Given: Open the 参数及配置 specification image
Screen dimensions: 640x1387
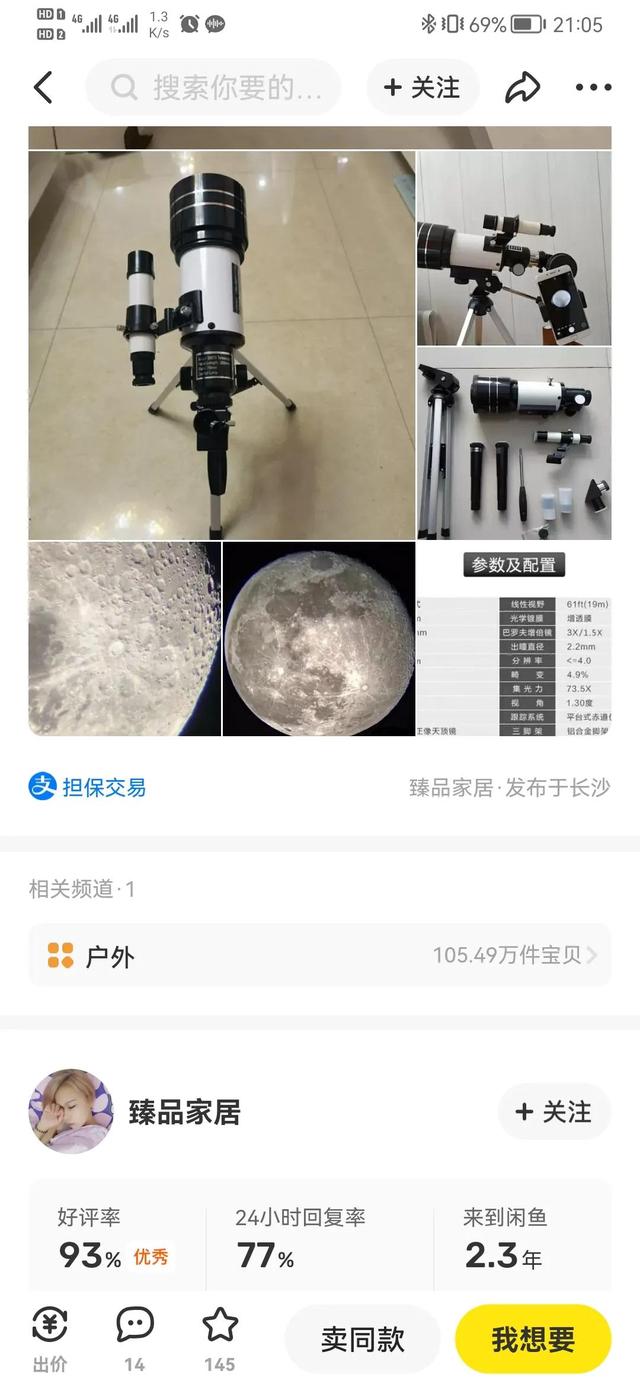Looking at the screenshot, I should (514, 639).
